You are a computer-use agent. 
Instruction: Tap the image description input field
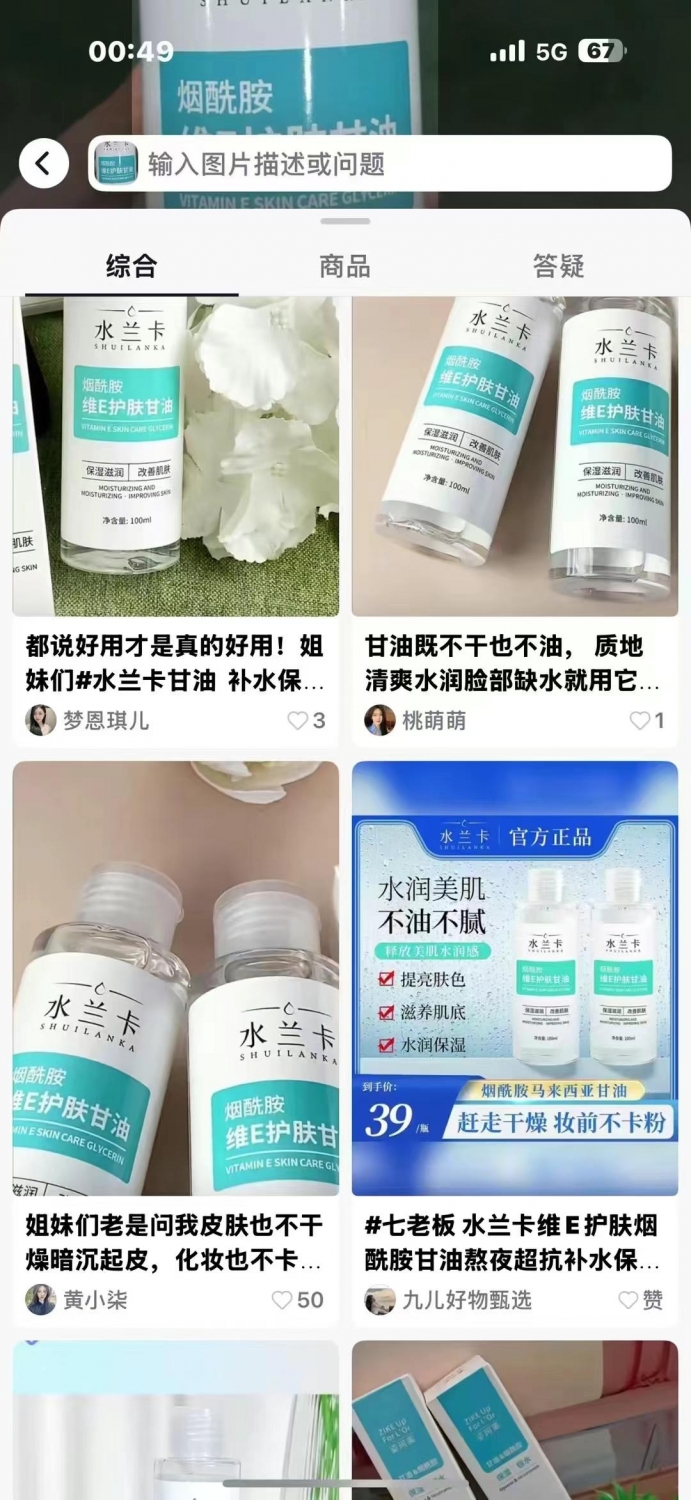(380, 163)
